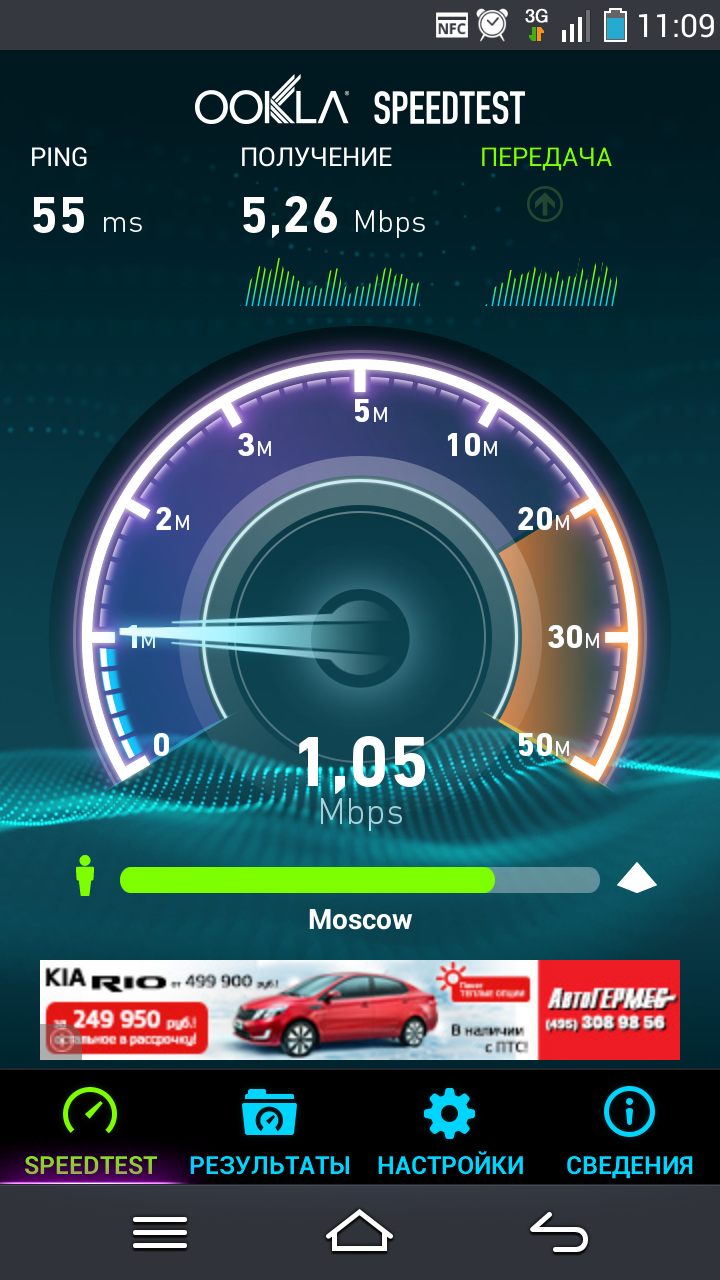Go to the home screen

point(360,1232)
